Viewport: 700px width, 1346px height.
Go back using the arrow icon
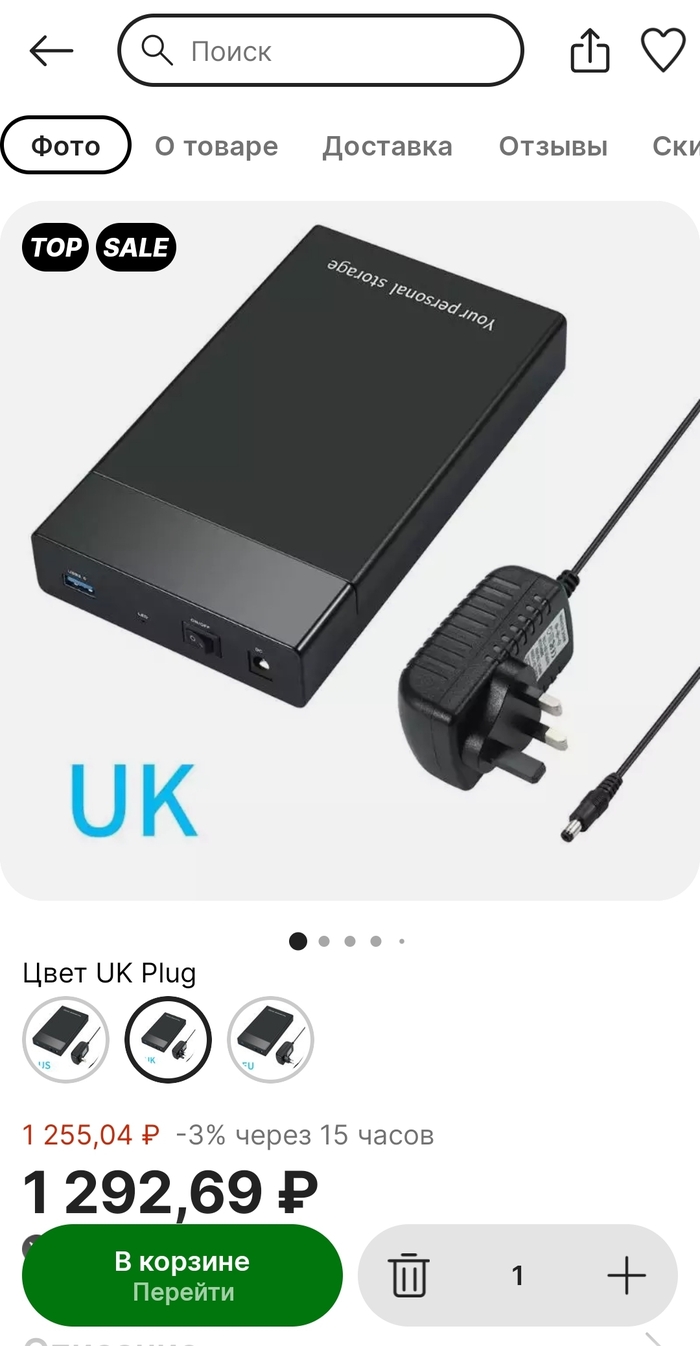point(51,51)
